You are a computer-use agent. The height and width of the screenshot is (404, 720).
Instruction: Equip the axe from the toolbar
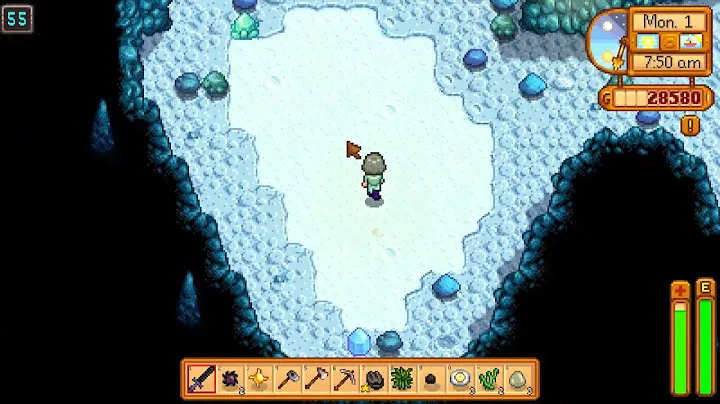pyautogui.click(x=316, y=379)
